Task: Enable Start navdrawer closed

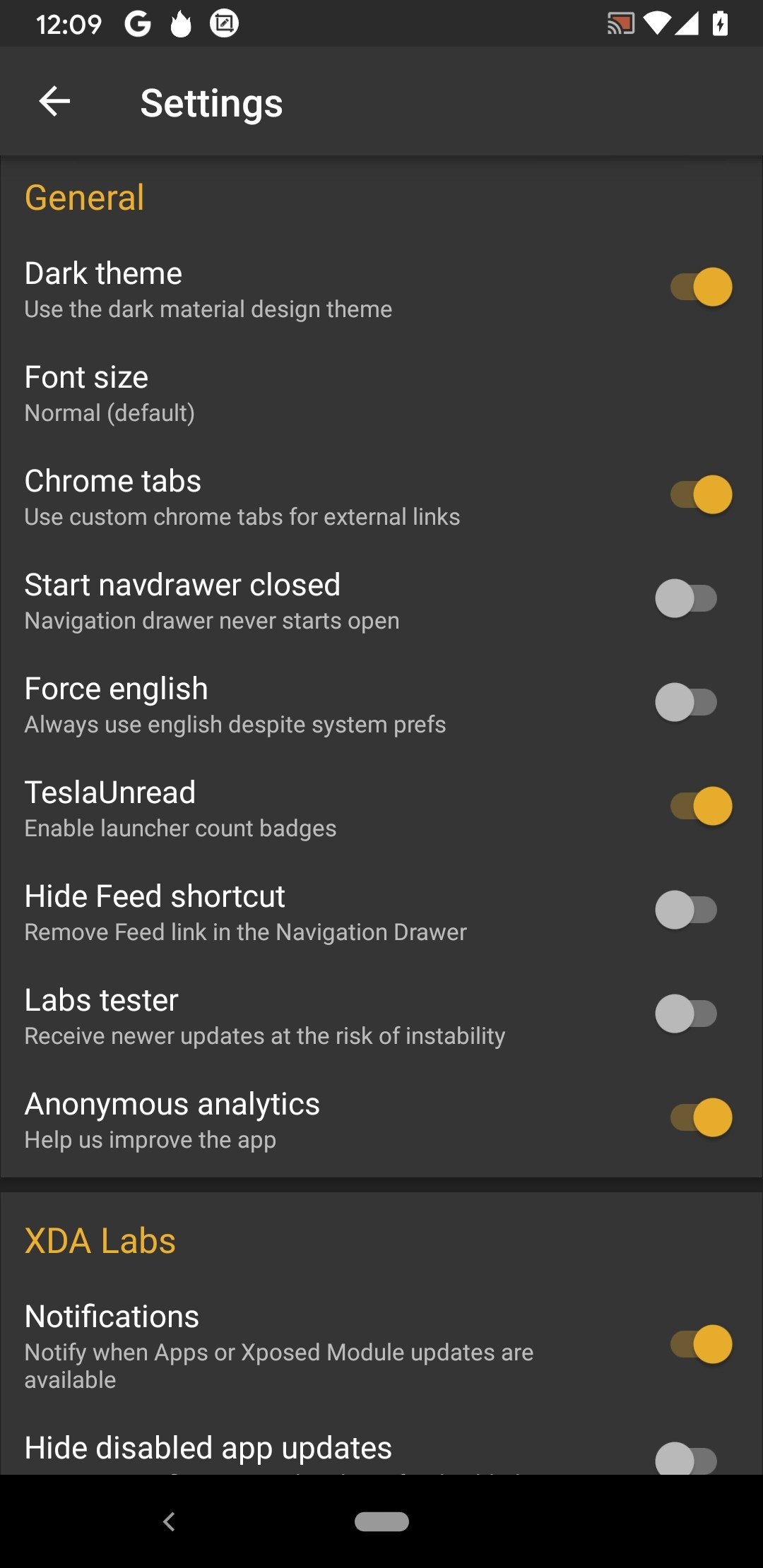Action: 686,598
